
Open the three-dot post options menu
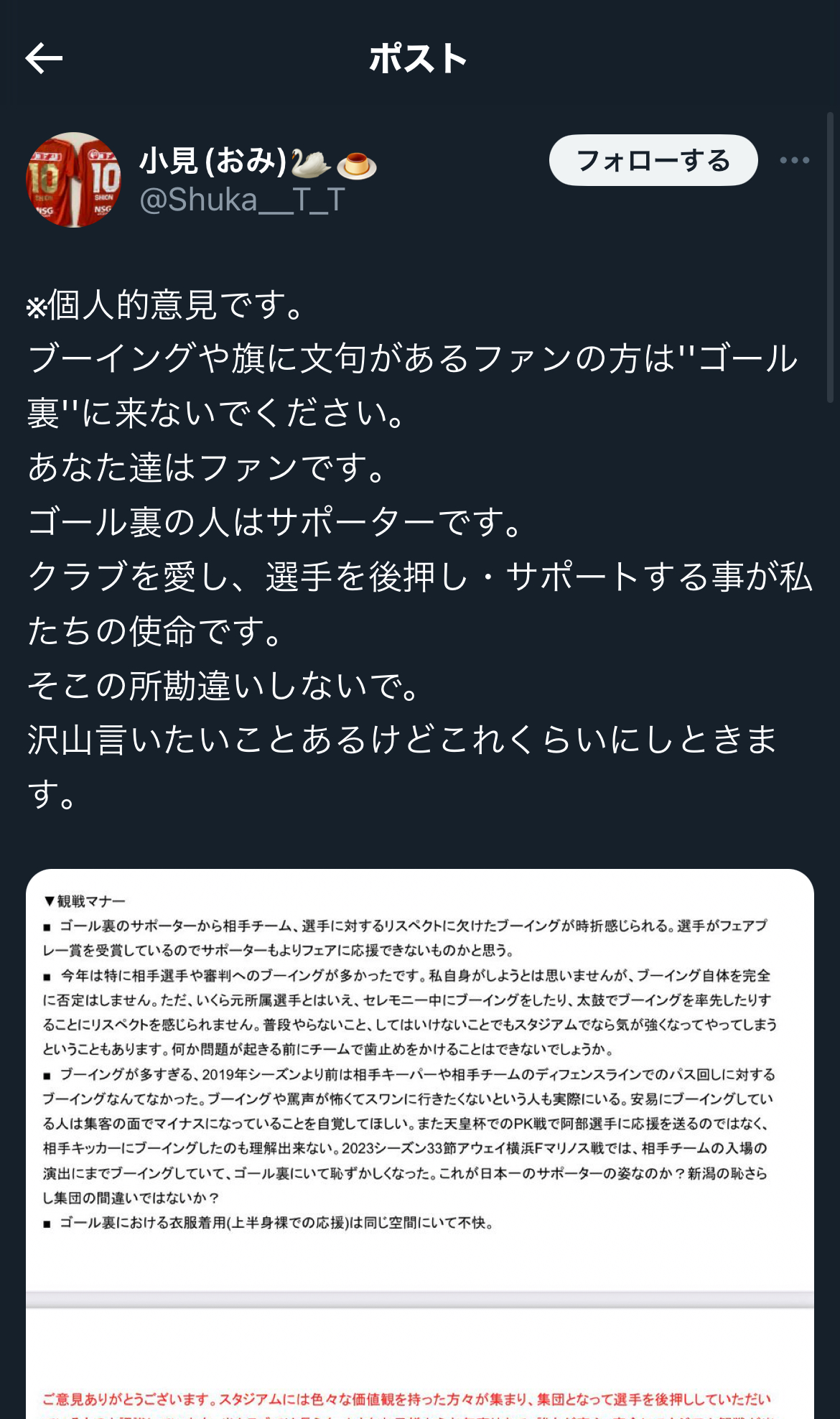click(795, 160)
